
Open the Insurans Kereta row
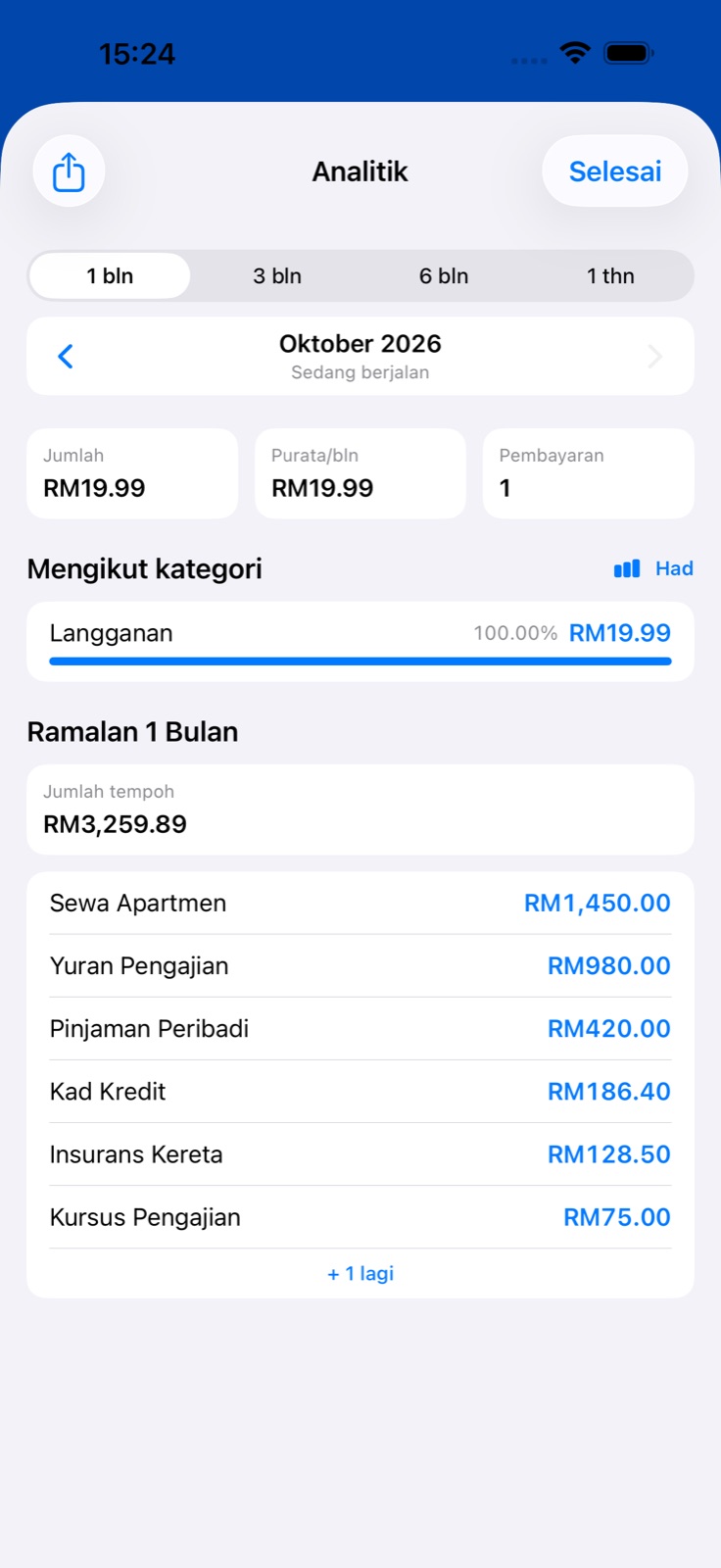coord(360,1154)
